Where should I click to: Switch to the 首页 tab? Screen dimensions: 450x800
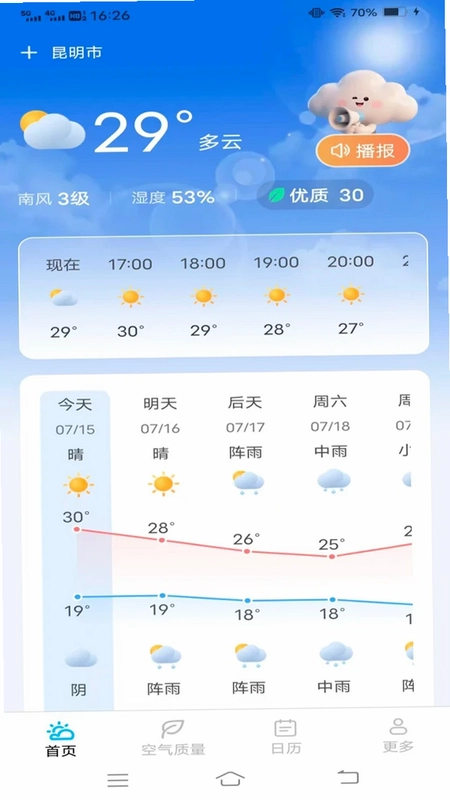[61, 739]
